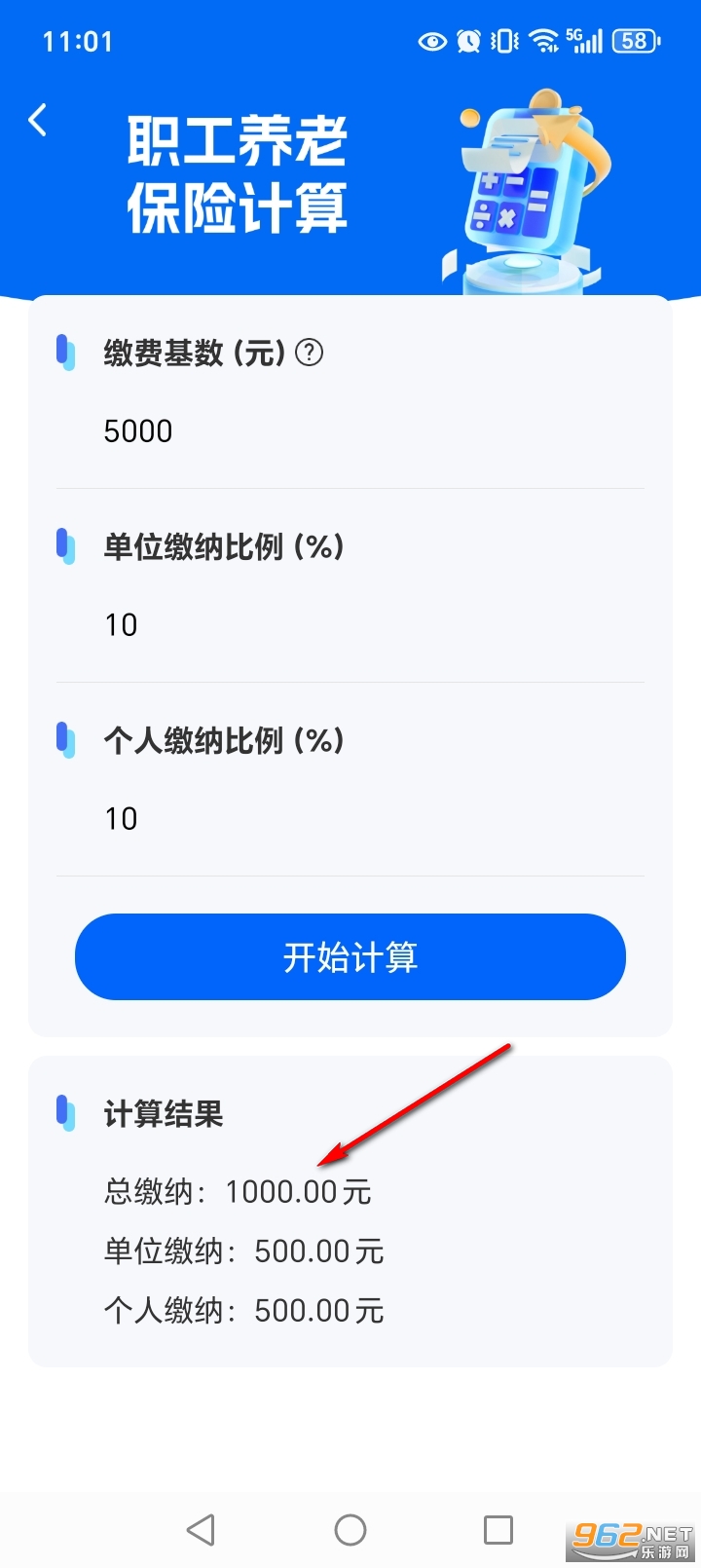Tap the alarm clock status bar icon
The width and height of the screenshot is (701, 1568).
coord(467,41)
